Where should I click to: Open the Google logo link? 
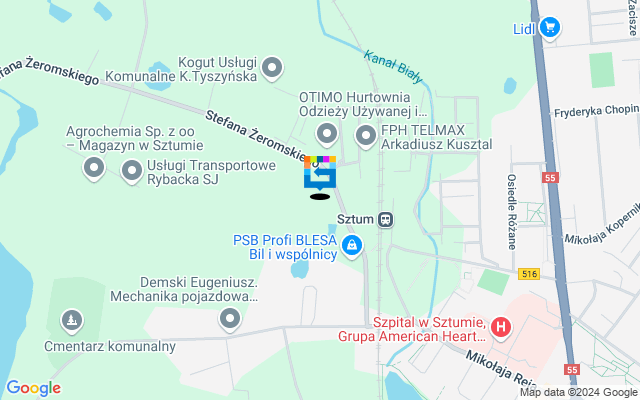33,388
